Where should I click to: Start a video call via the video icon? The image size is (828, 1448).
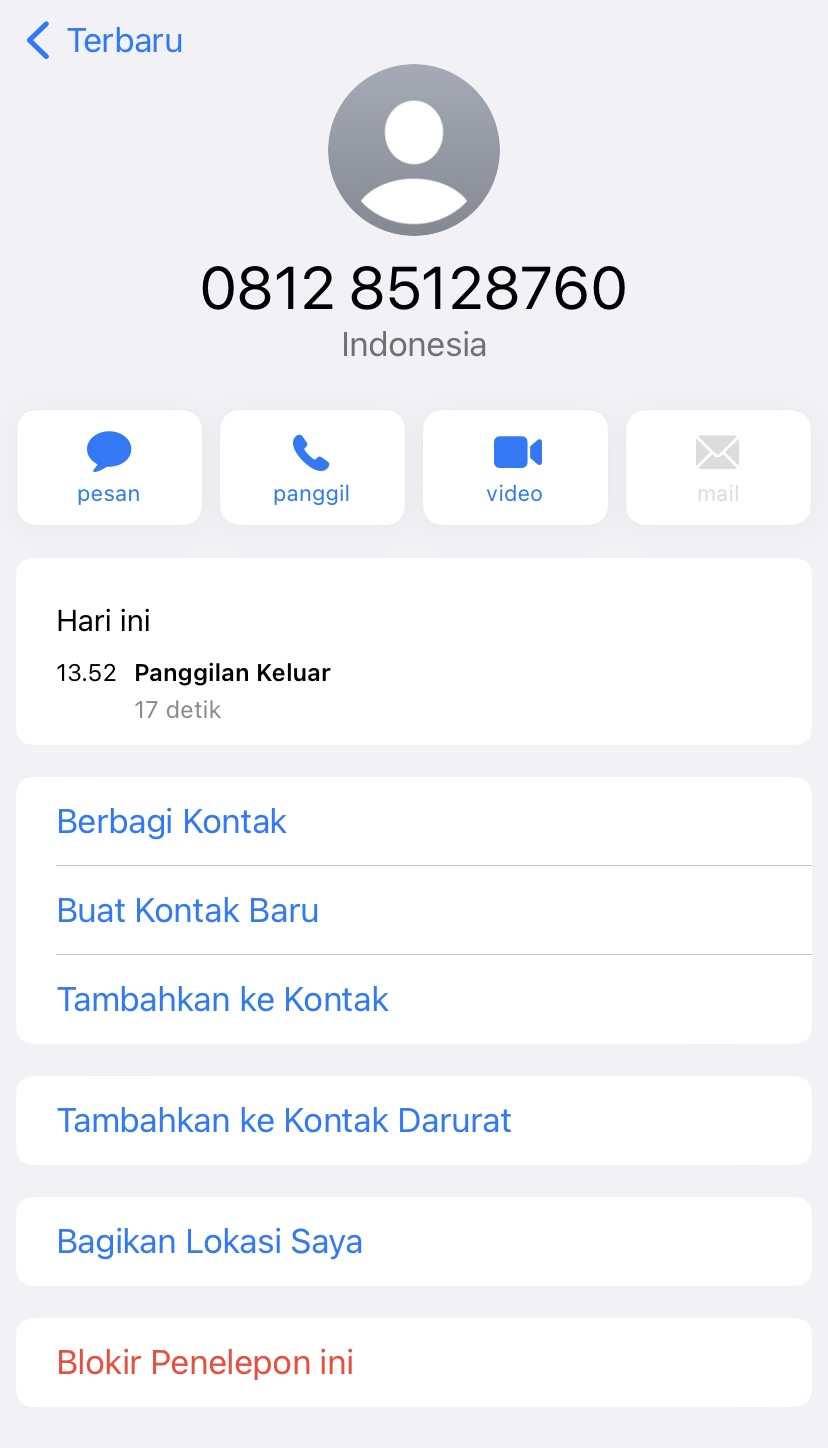pos(514,467)
